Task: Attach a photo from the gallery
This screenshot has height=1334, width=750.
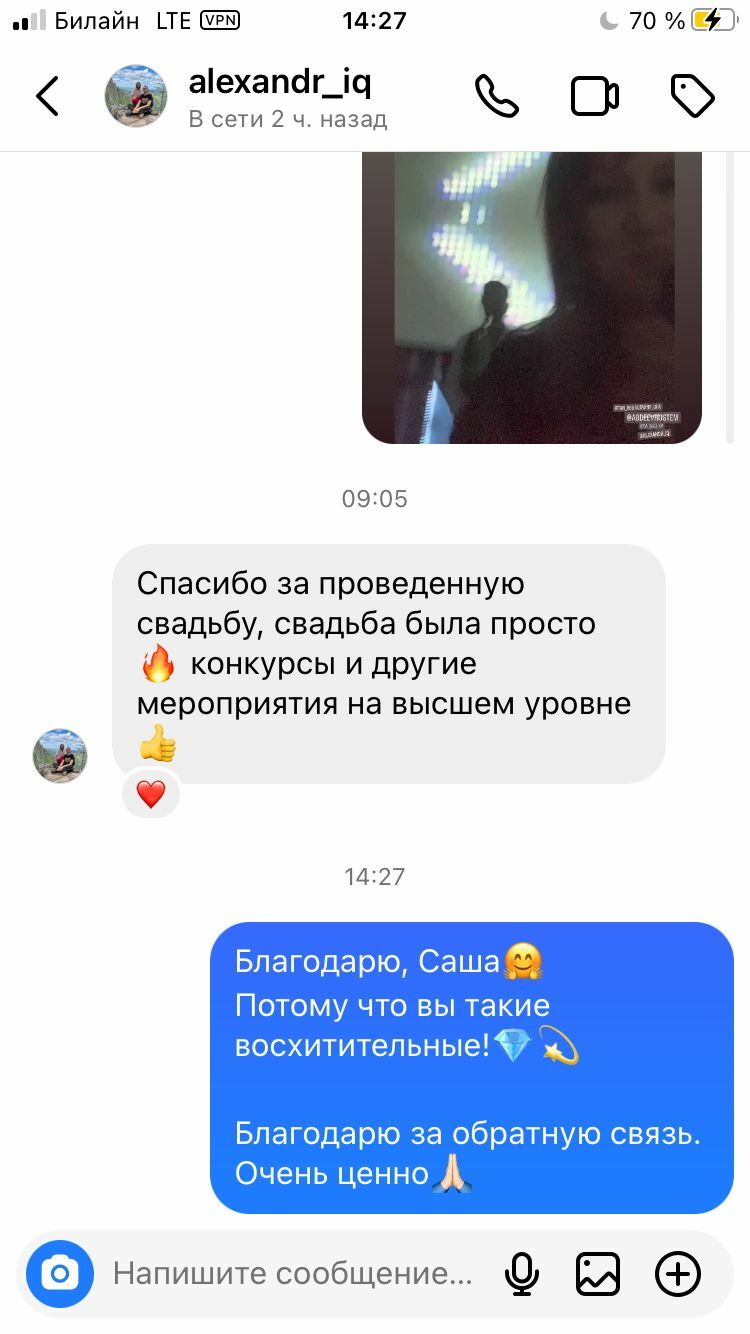Action: click(598, 1274)
